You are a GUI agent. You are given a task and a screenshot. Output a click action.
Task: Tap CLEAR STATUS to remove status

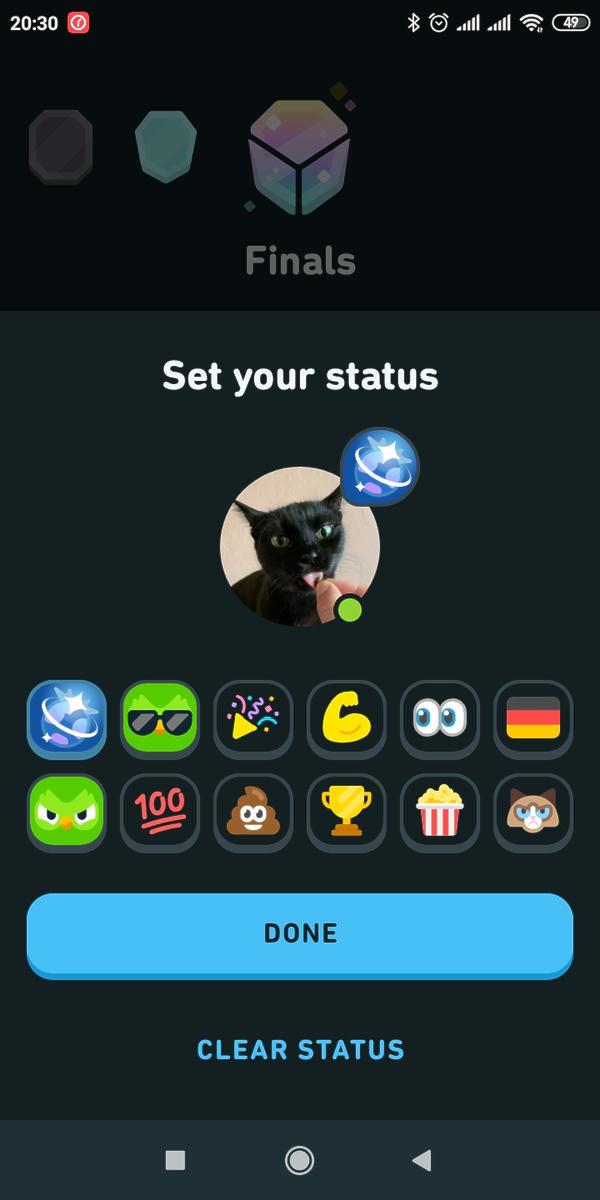tap(300, 1049)
